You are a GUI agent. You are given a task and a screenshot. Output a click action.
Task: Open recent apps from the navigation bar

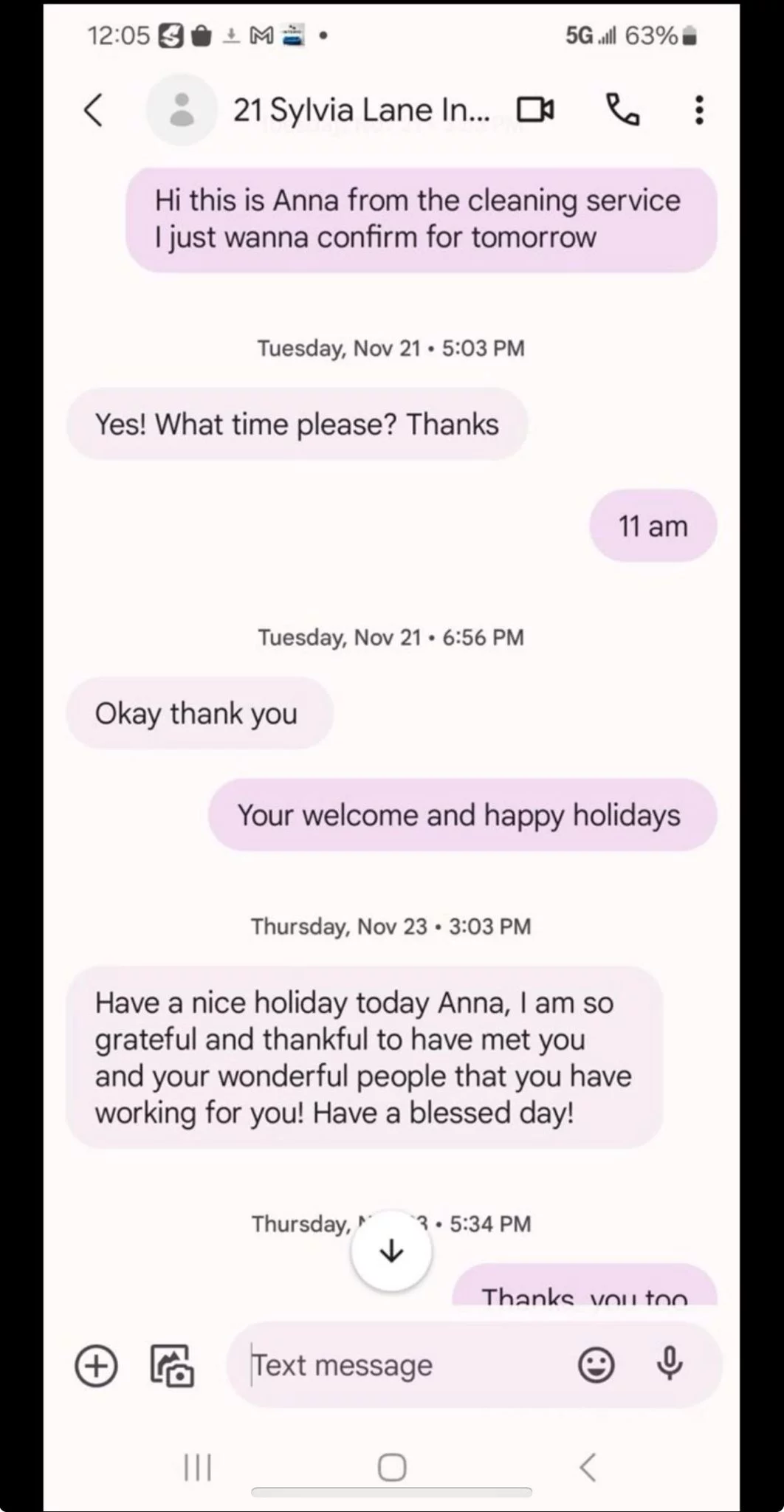(x=198, y=1467)
